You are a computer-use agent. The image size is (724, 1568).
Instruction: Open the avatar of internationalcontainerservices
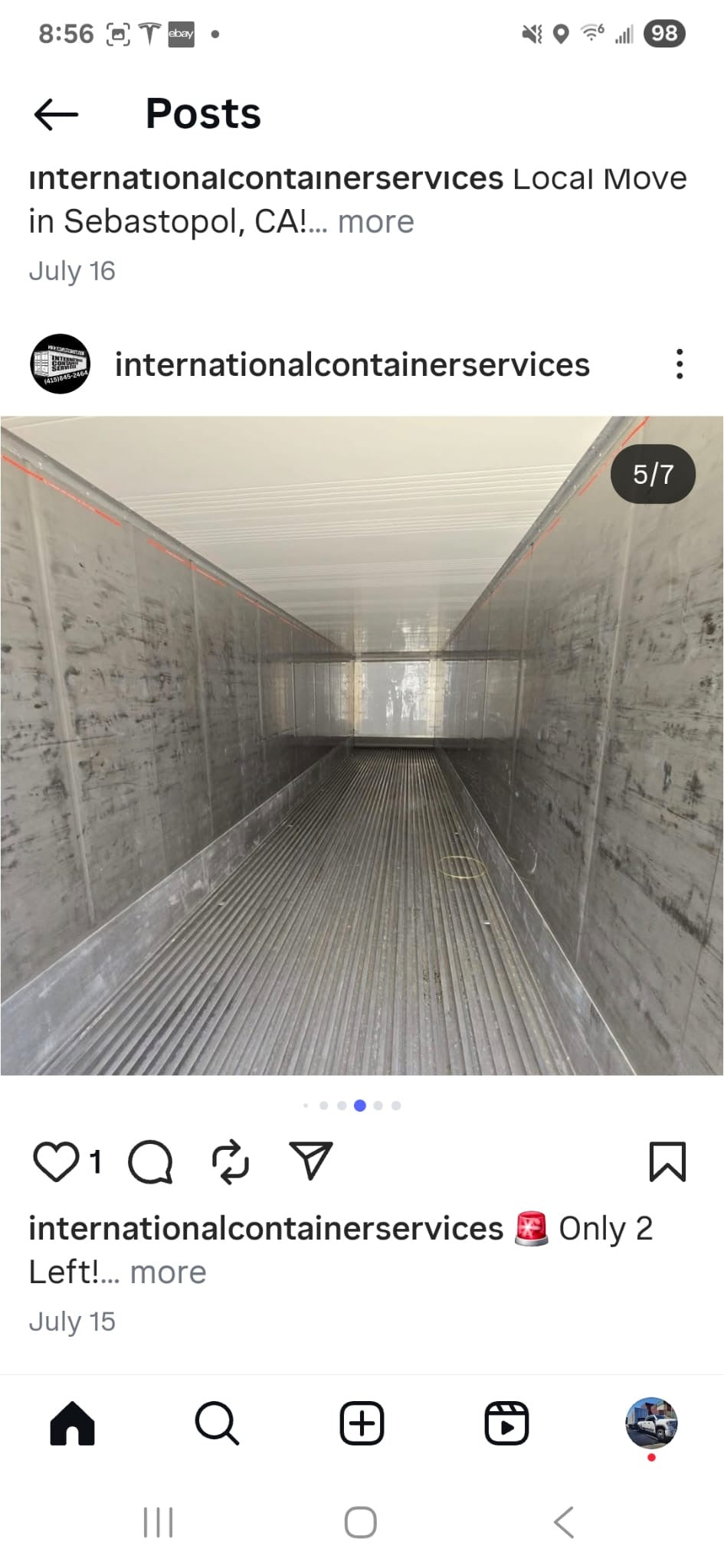coord(61,364)
